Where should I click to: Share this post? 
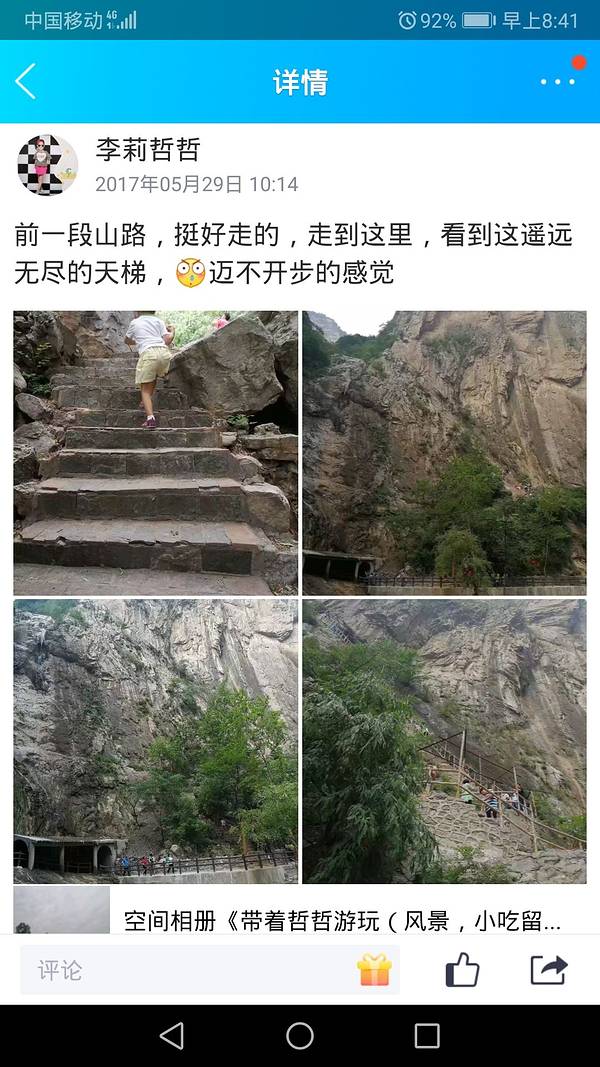[x=548, y=970]
